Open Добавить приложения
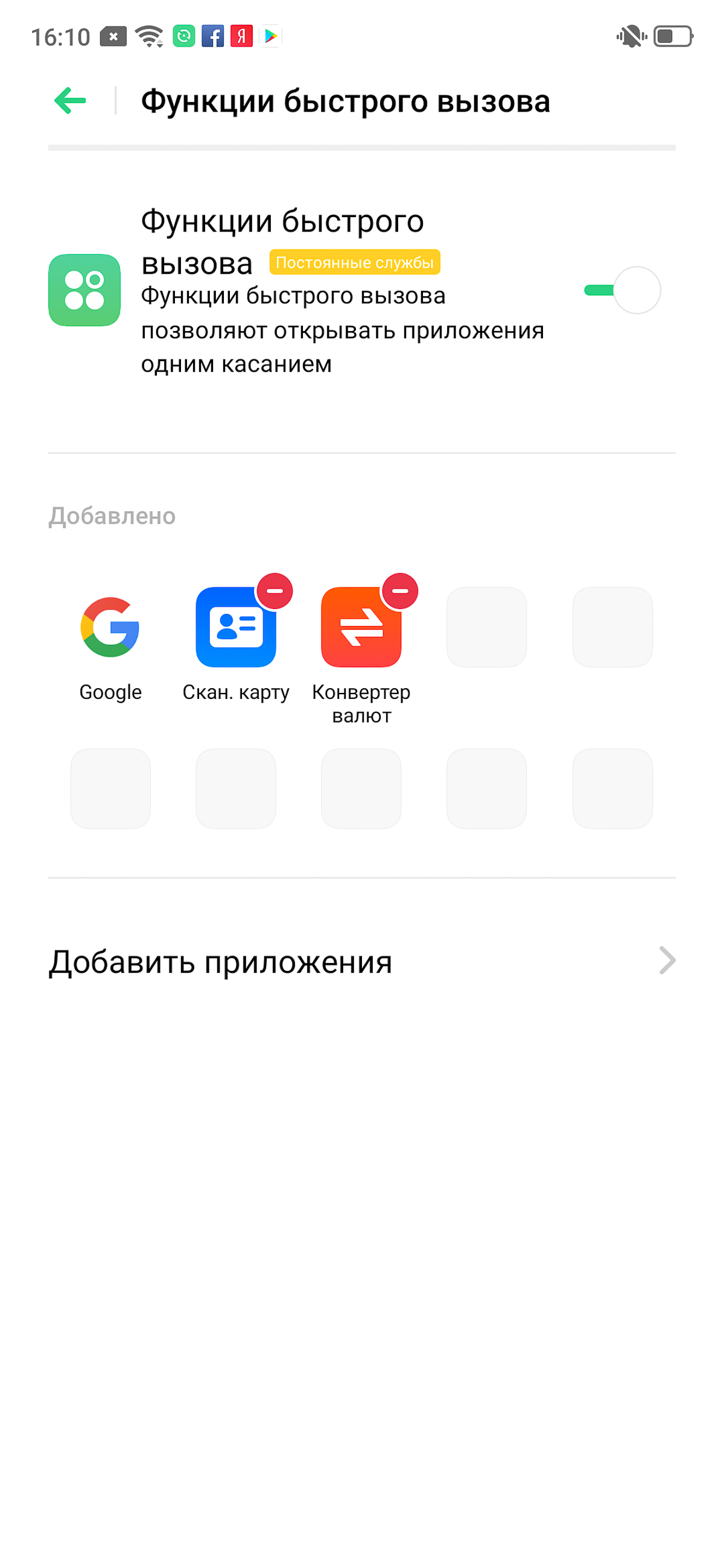The image size is (724, 1568). pos(361,962)
